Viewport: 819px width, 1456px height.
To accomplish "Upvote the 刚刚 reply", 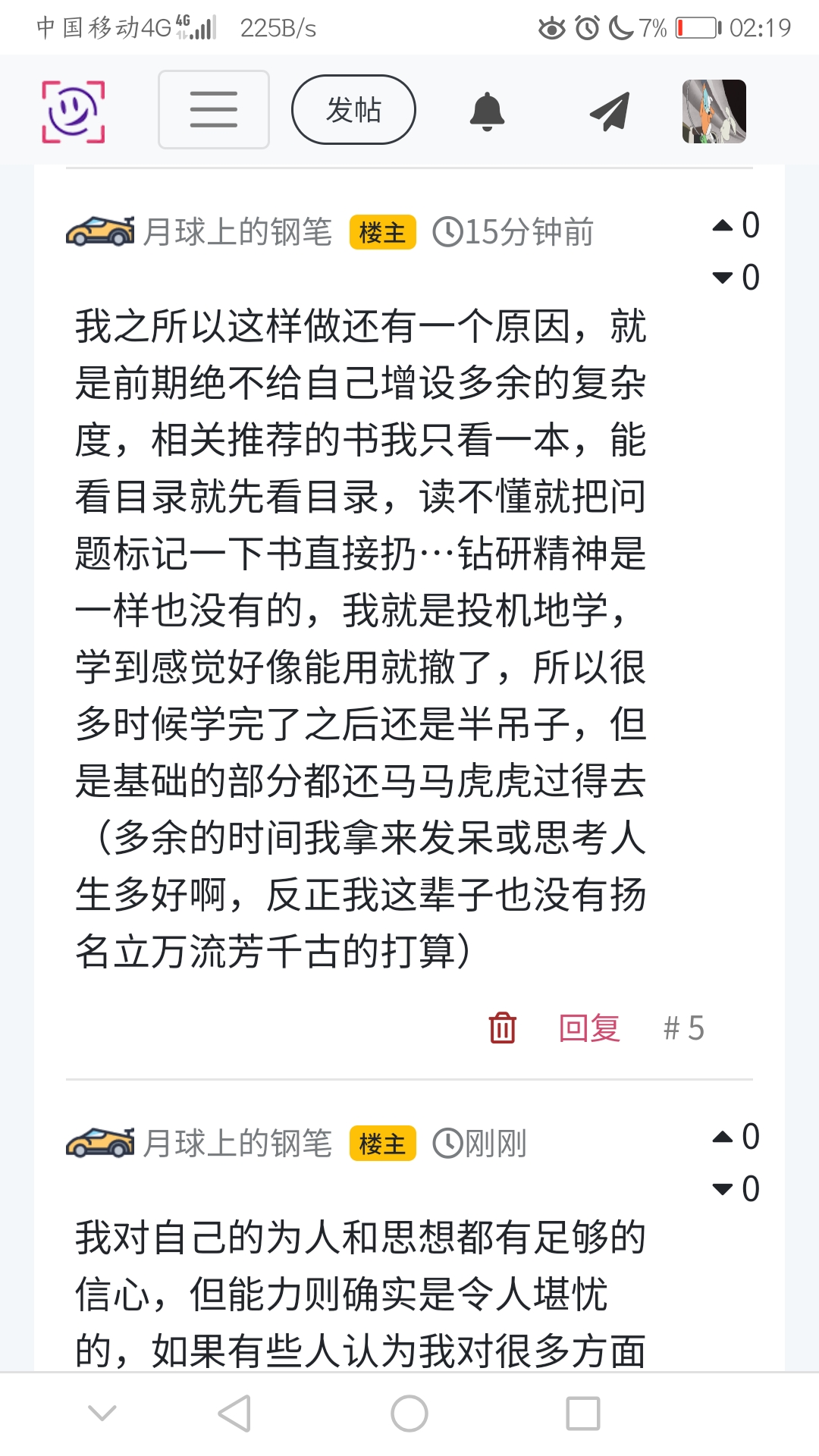I will (x=723, y=1137).
